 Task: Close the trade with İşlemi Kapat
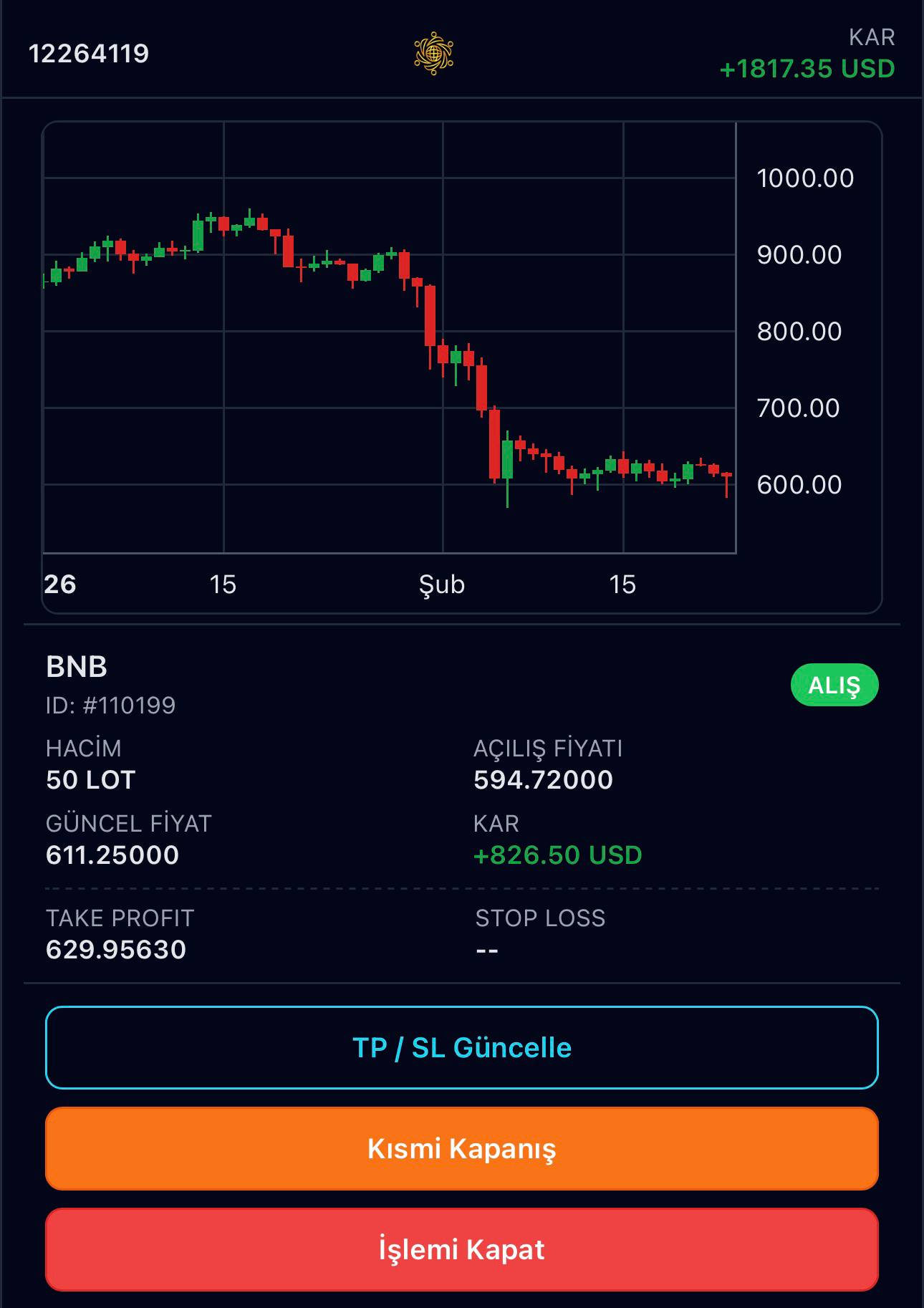462,1249
